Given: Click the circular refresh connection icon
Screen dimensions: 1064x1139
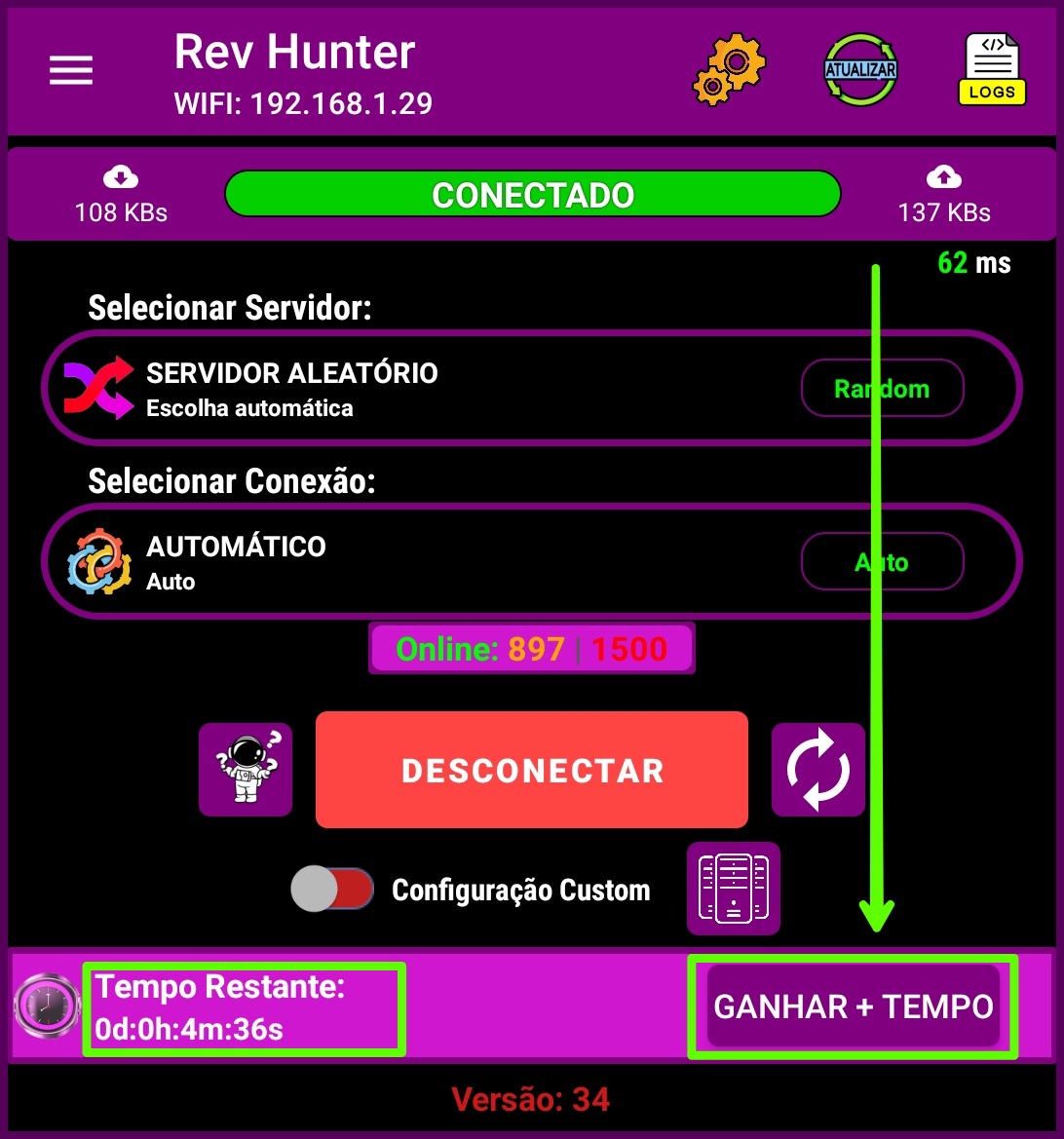Looking at the screenshot, I should point(817,769).
